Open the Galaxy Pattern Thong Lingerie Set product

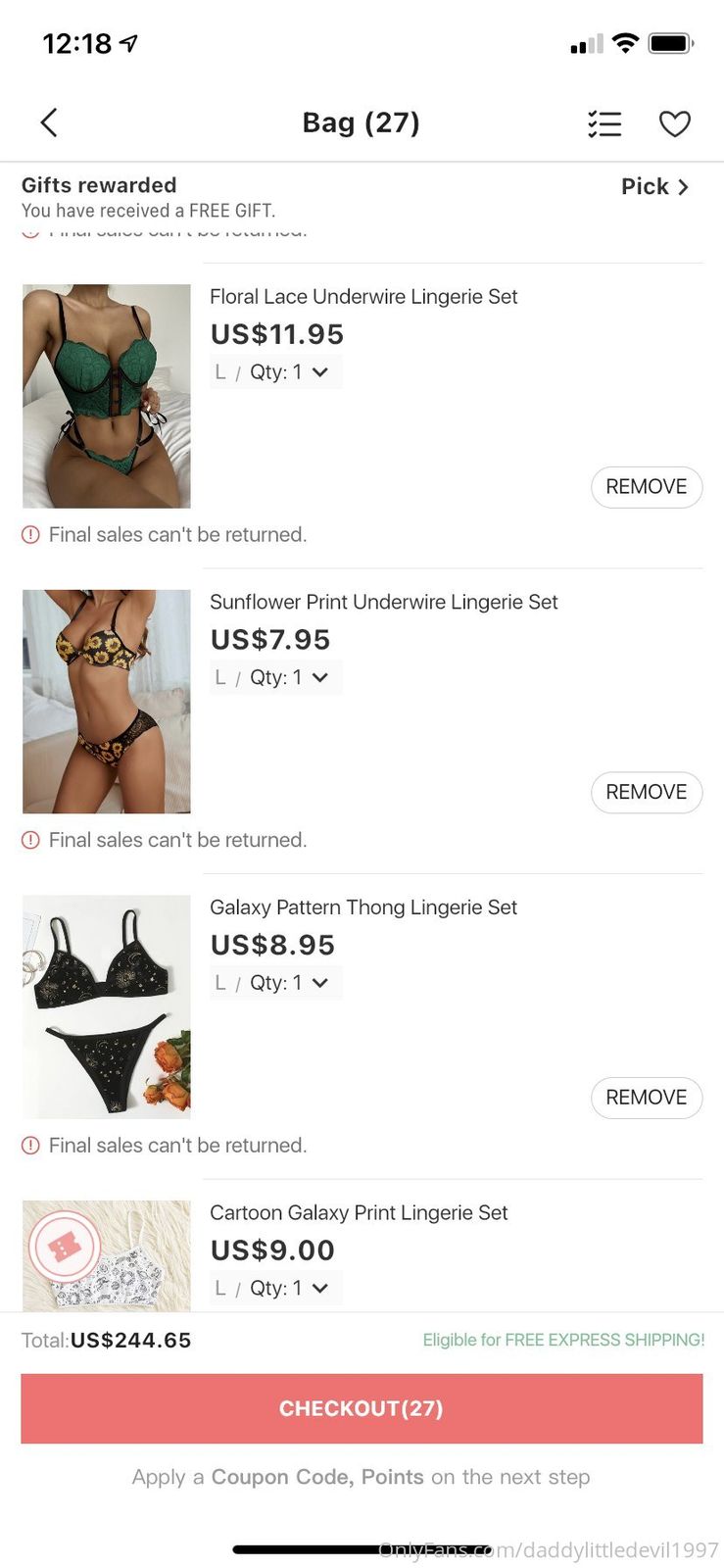point(363,907)
